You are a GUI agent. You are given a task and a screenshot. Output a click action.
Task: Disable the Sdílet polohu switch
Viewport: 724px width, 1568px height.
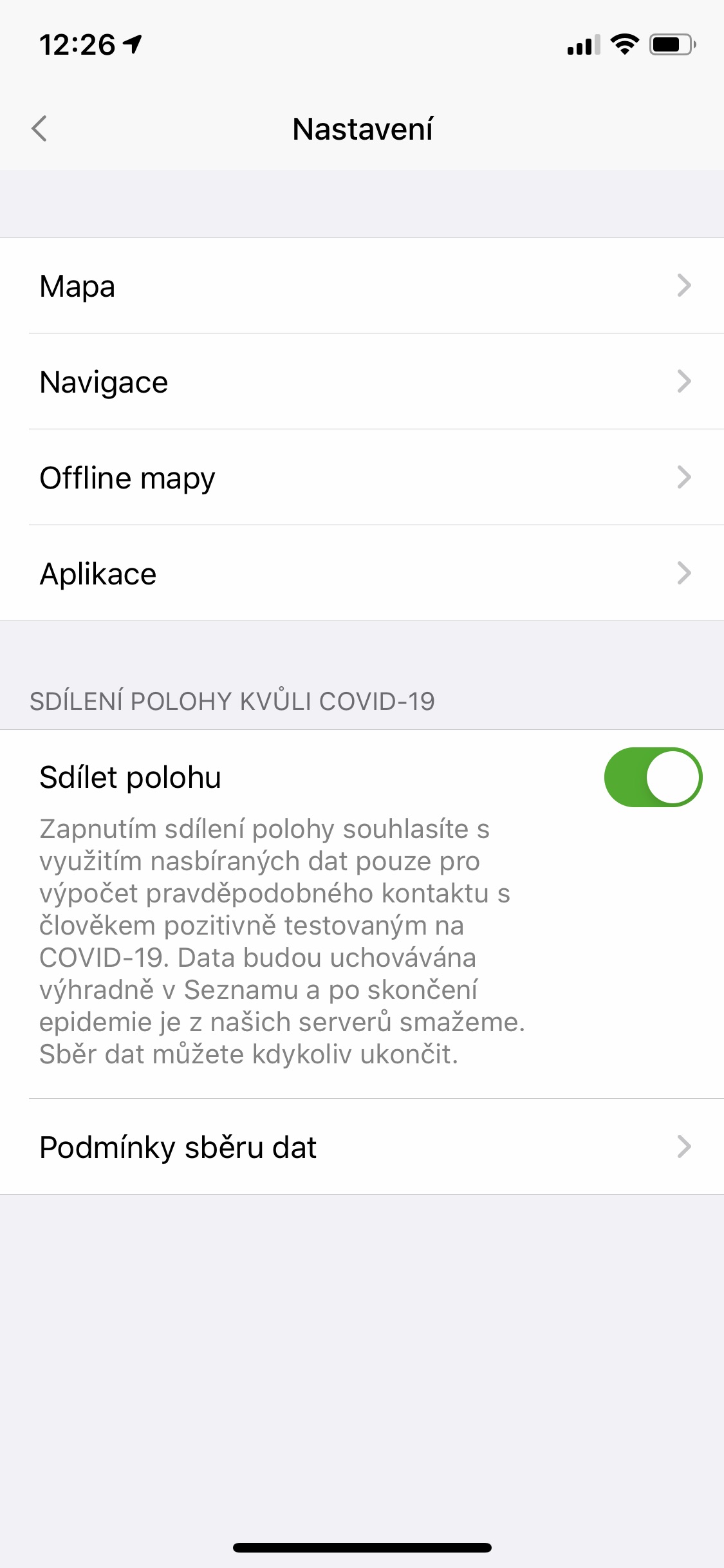tap(653, 777)
